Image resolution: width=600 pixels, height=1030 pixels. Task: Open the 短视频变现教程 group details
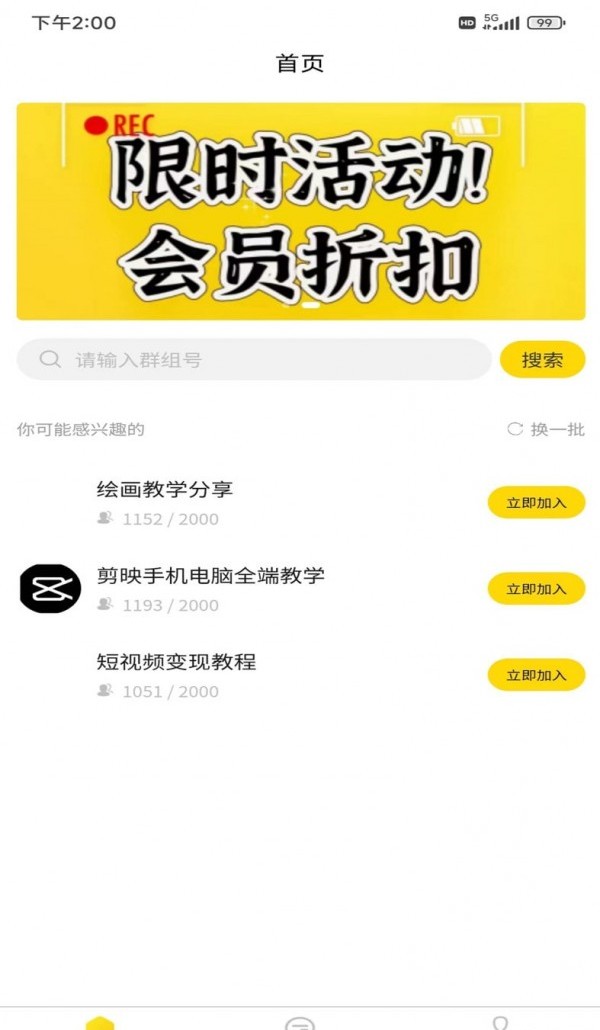(x=176, y=662)
